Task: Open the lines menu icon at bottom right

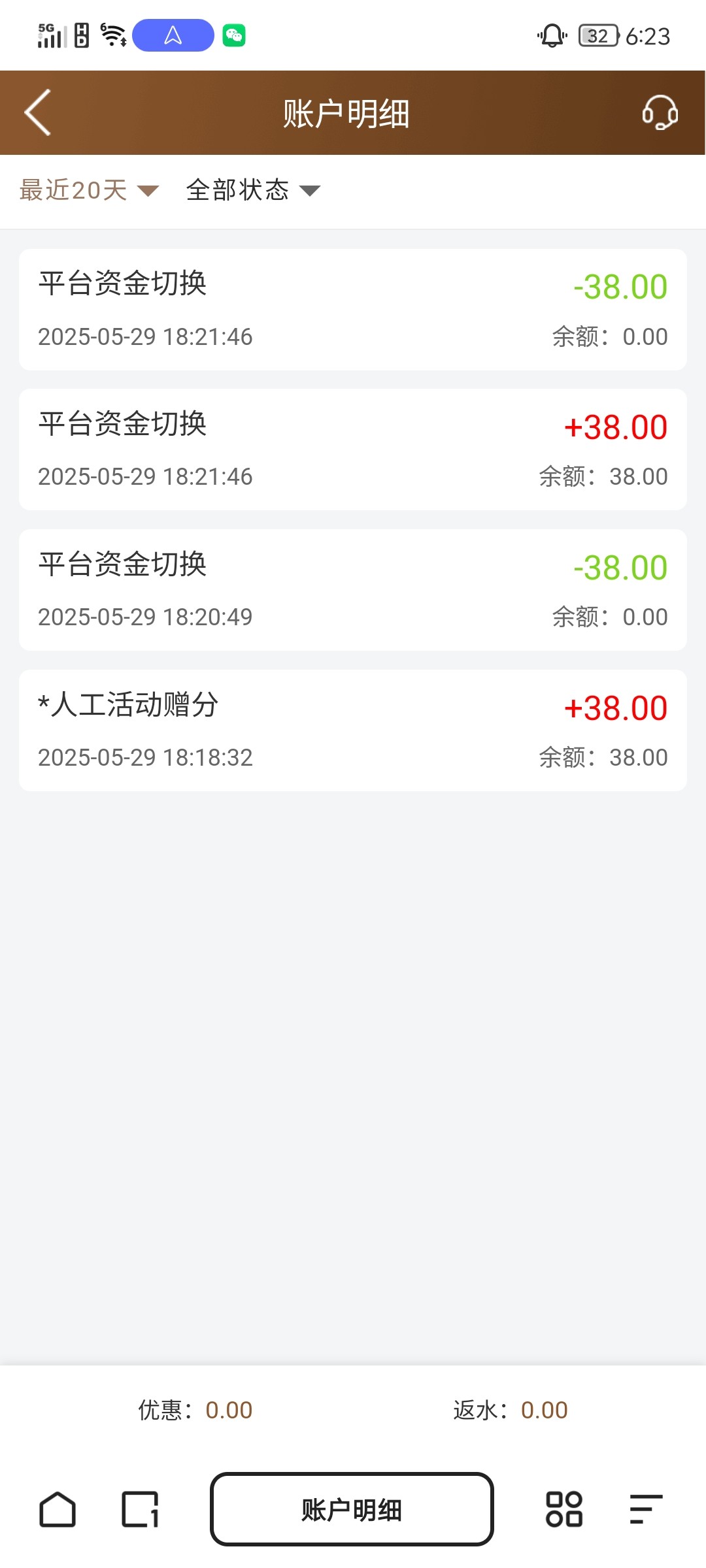Action: tap(647, 1509)
